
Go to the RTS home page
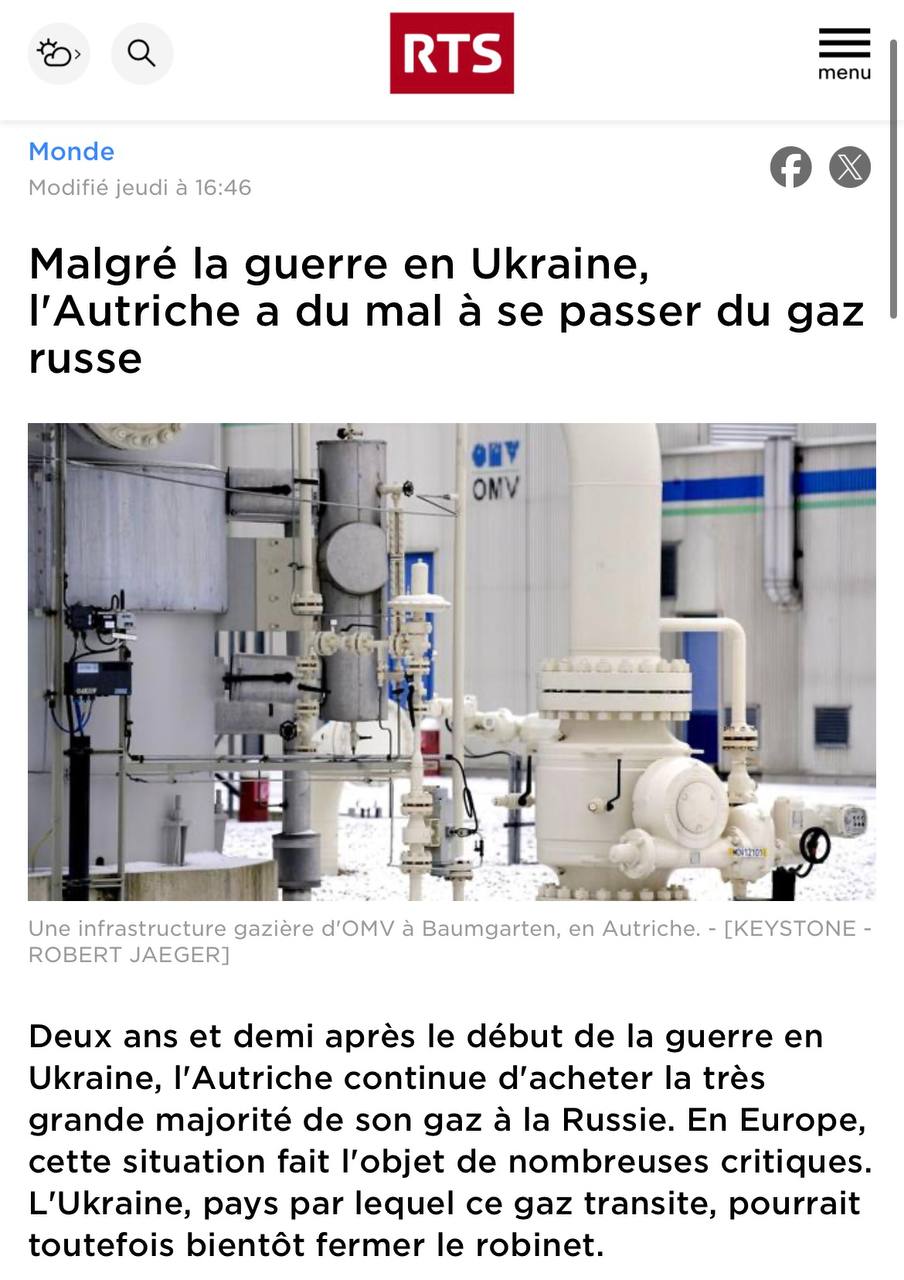[x=451, y=54]
